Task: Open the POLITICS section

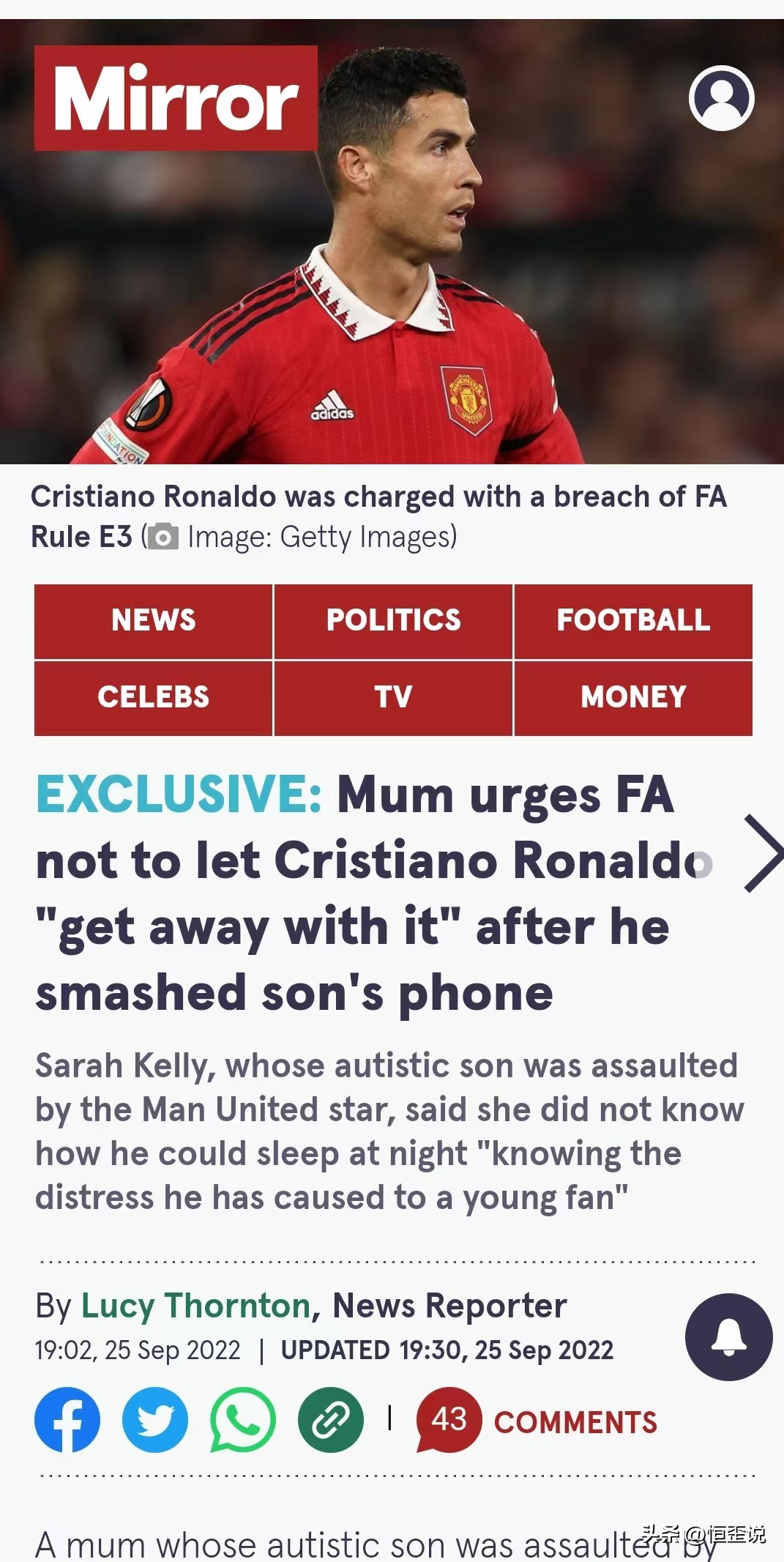Action: [x=393, y=620]
